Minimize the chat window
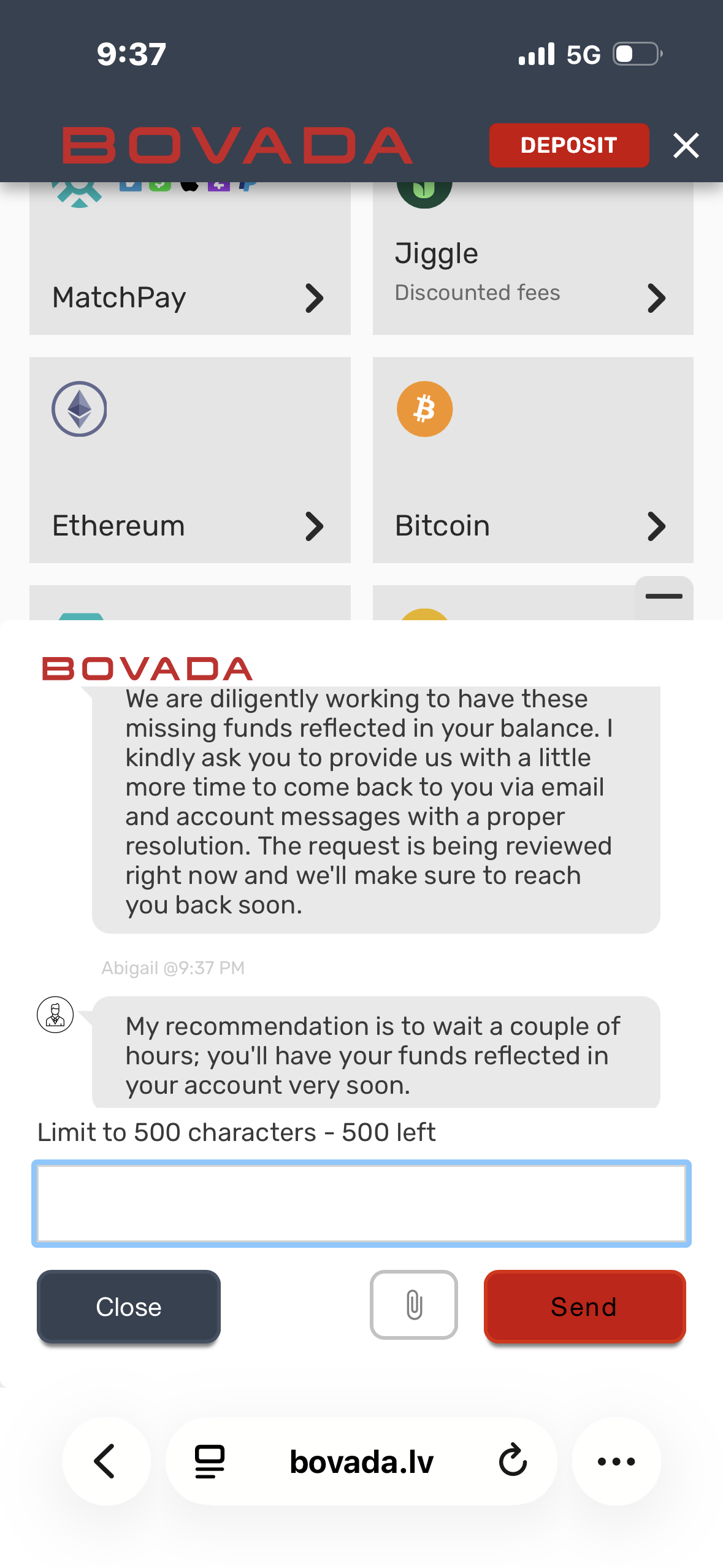 pyautogui.click(x=664, y=596)
